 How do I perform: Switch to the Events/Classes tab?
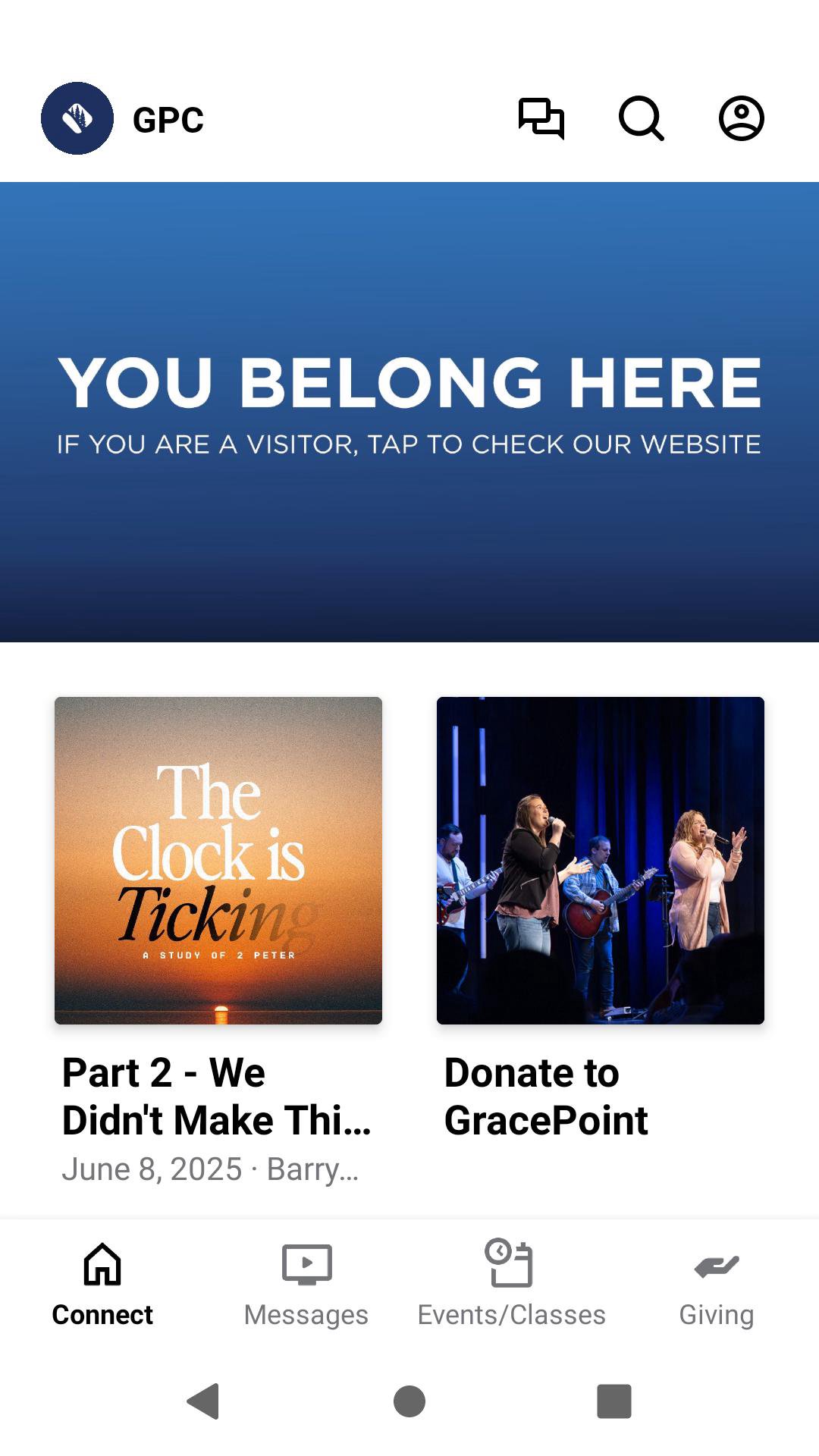(x=511, y=1282)
